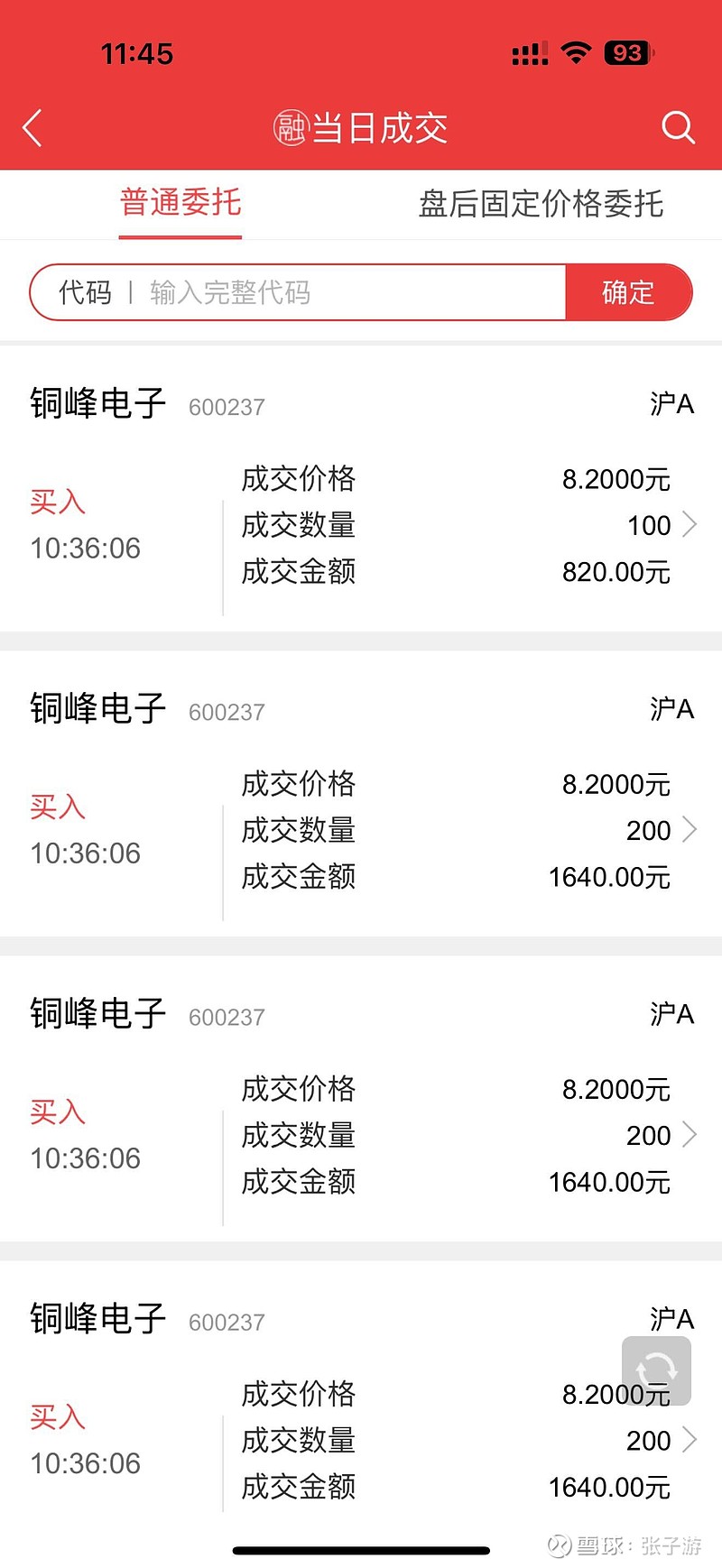This screenshot has width=722, height=1568.
Task: Expand the third trade record's arrow
Action: coord(688,1134)
